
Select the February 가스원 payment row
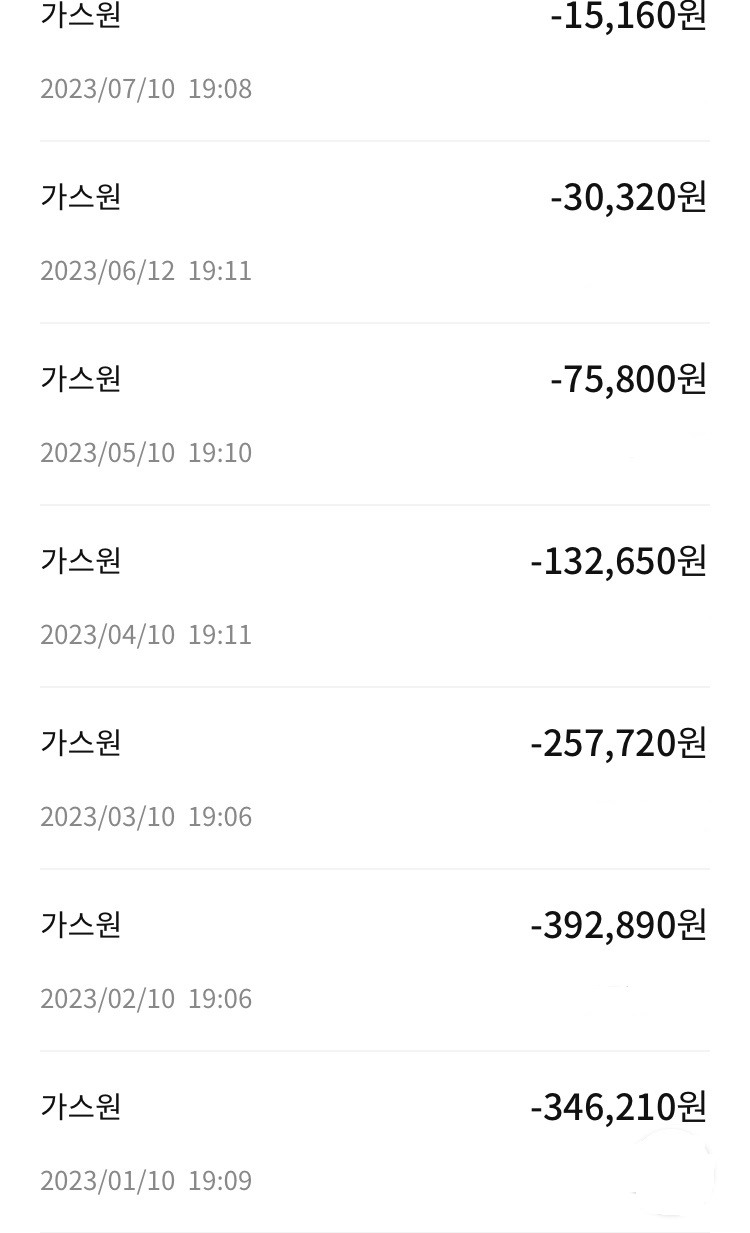[x=375, y=958]
